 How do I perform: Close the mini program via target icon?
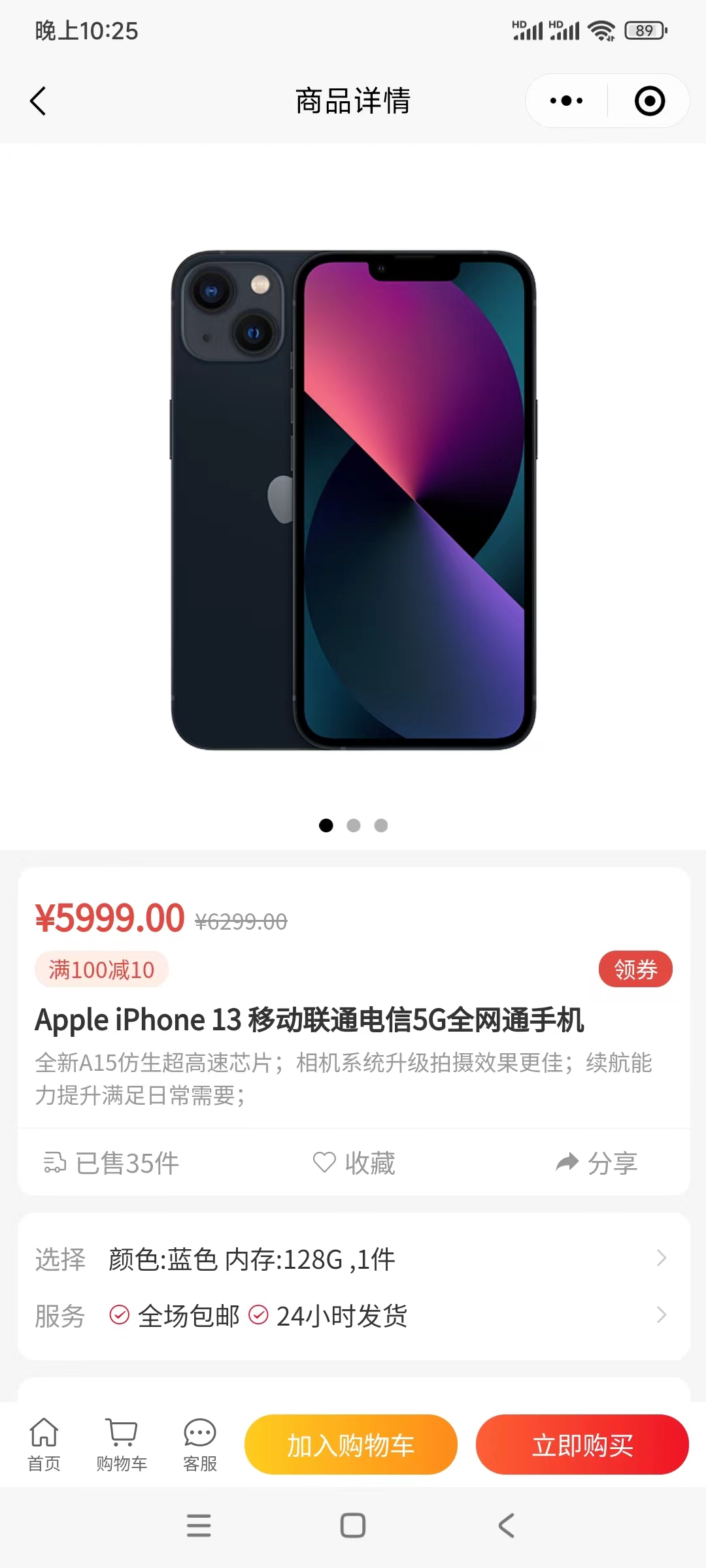(x=649, y=101)
